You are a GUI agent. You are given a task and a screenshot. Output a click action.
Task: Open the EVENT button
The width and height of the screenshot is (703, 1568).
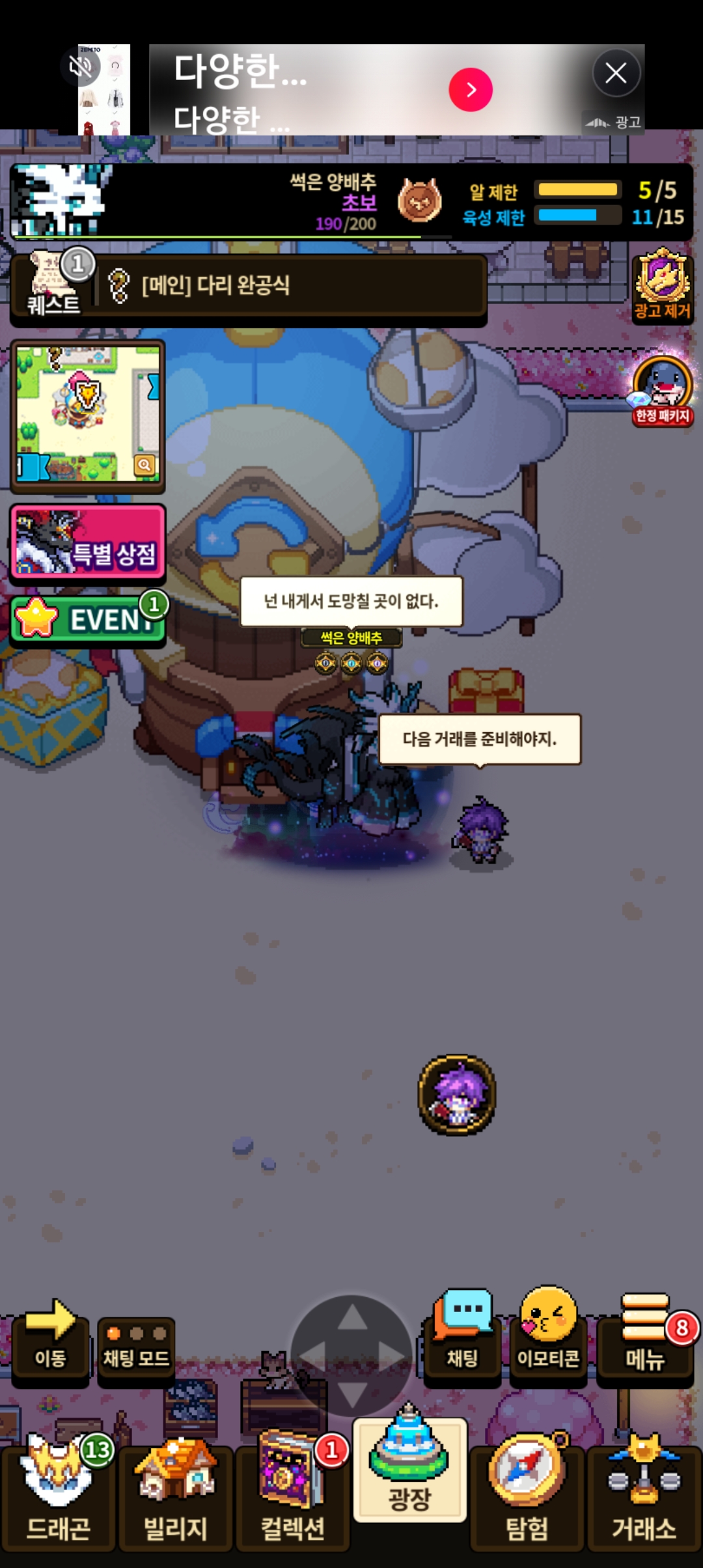tap(87, 619)
